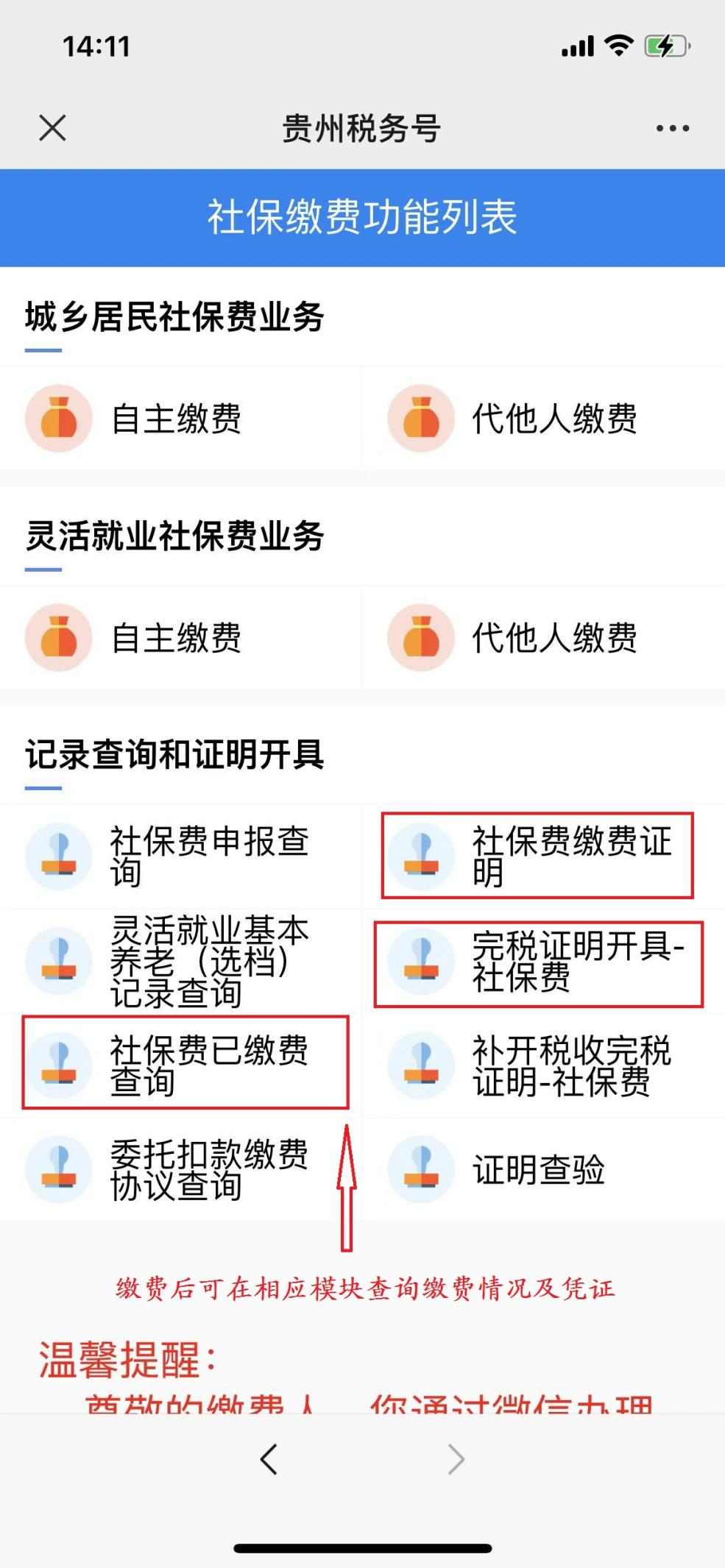Screen dimensions: 725x1568
Task: Open 社保费申报查询
Action: [180, 856]
